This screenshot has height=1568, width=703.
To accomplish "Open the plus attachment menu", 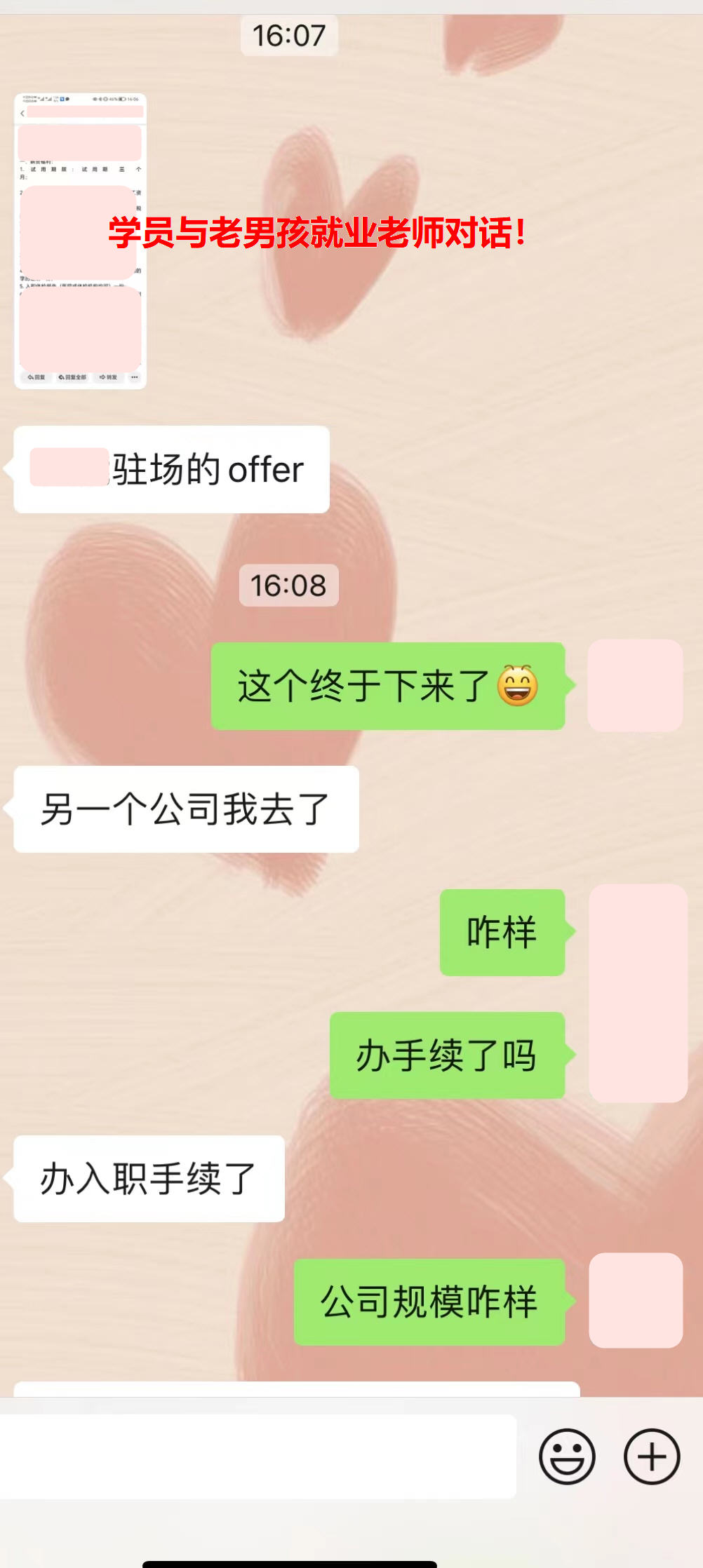I will click(652, 1457).
